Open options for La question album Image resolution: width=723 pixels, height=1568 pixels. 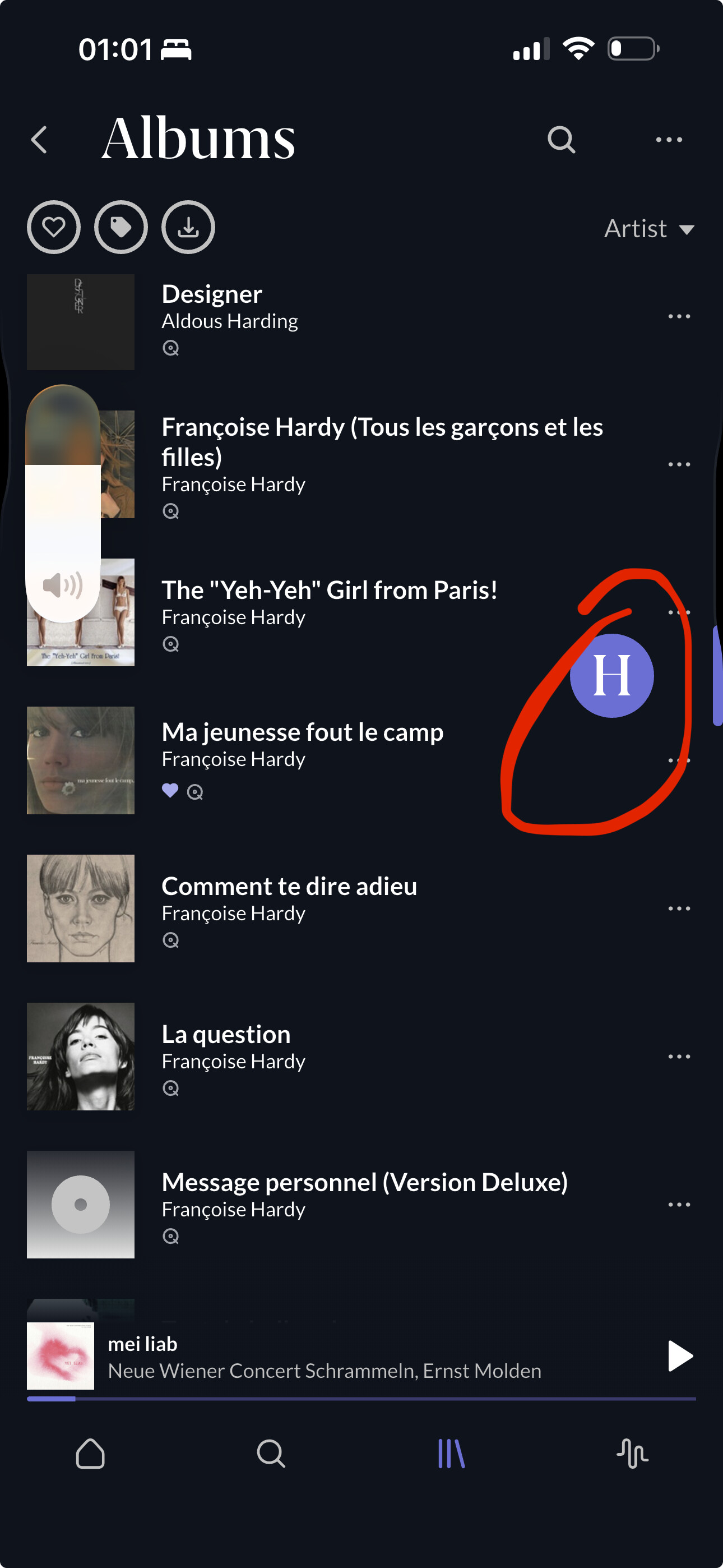coord(679,1057)
